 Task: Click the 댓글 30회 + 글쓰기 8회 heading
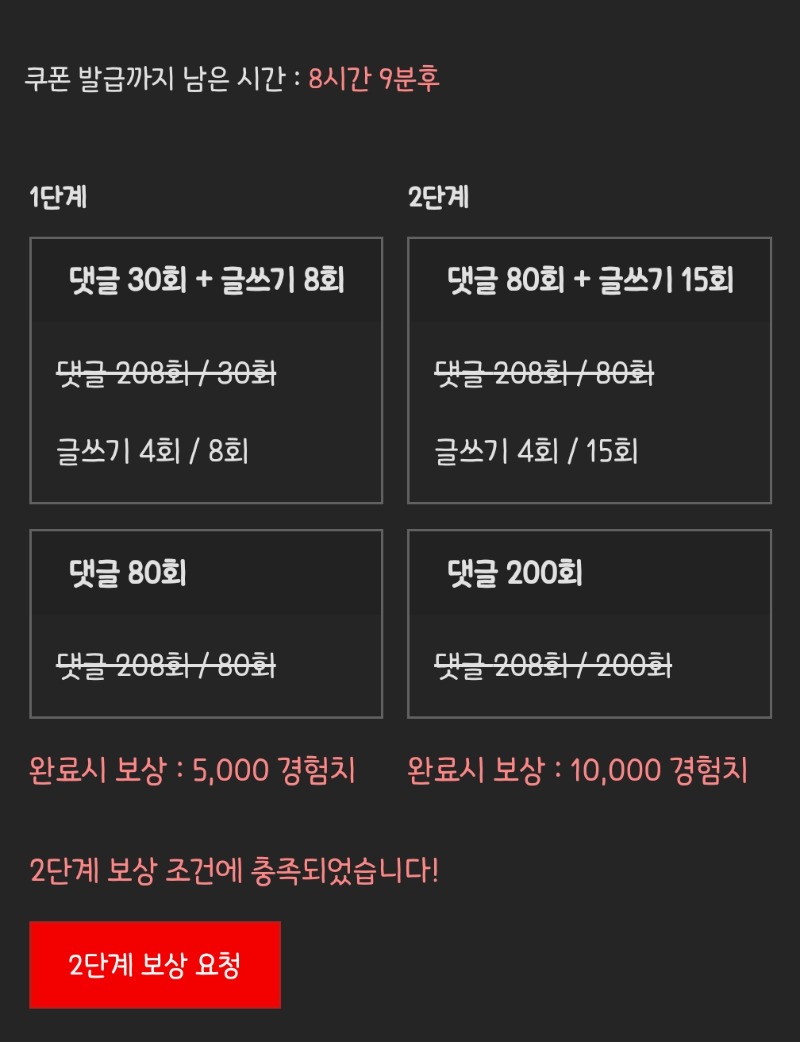pyautogui.click(x=206, y=283)
